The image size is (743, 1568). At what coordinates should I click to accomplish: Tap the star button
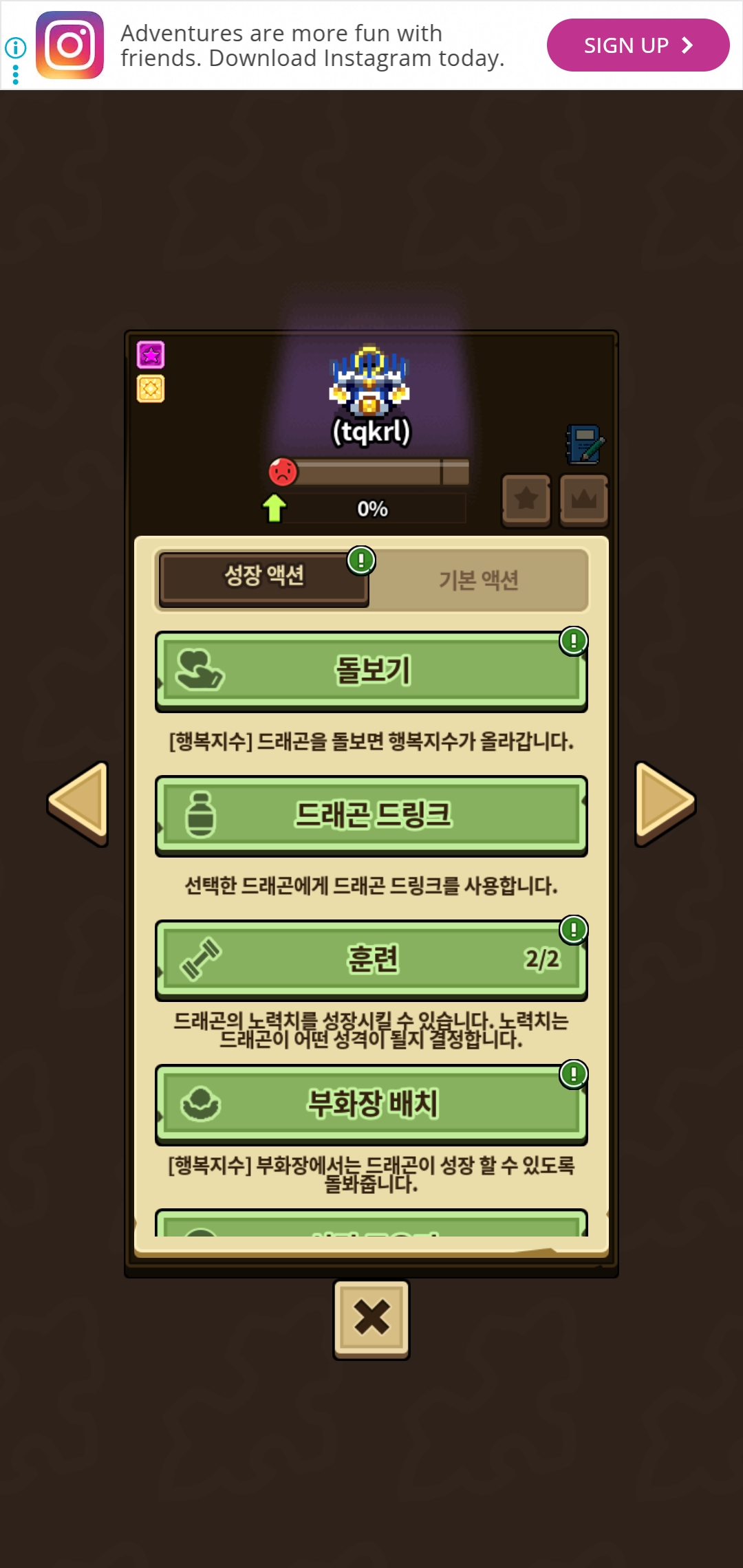(x=526, y=500)
